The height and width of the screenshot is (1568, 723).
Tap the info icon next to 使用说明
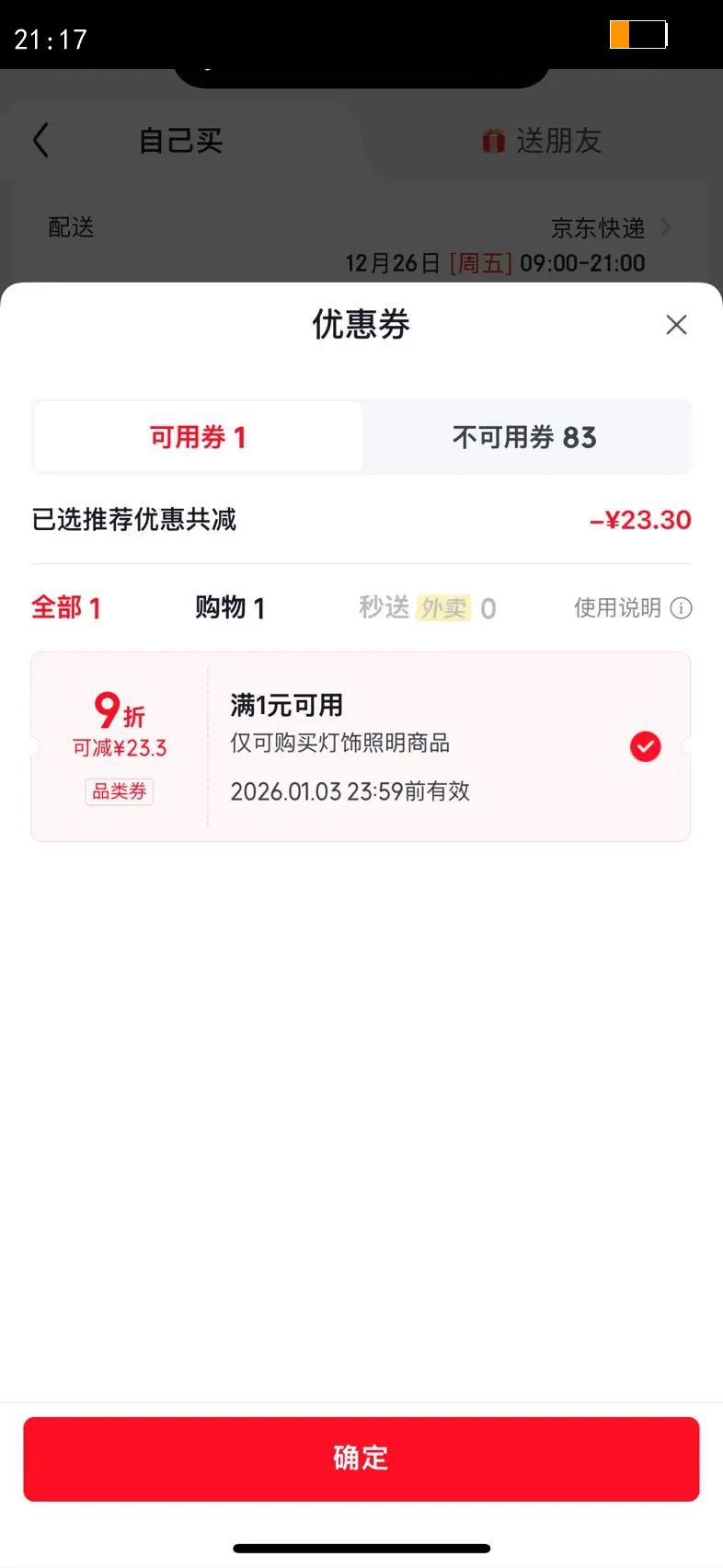pos(680,608)
